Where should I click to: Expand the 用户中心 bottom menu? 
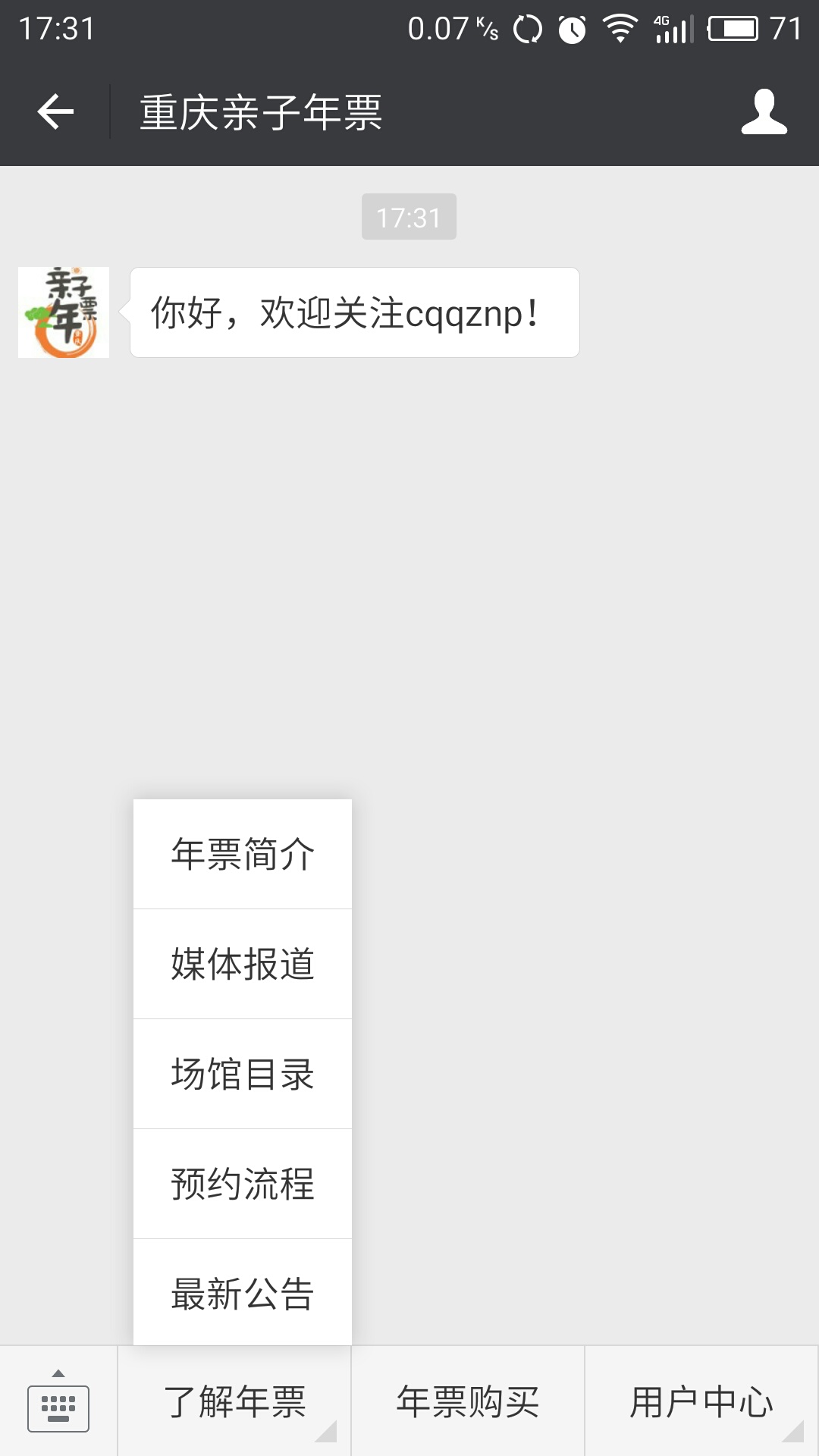click(701, 1401)
